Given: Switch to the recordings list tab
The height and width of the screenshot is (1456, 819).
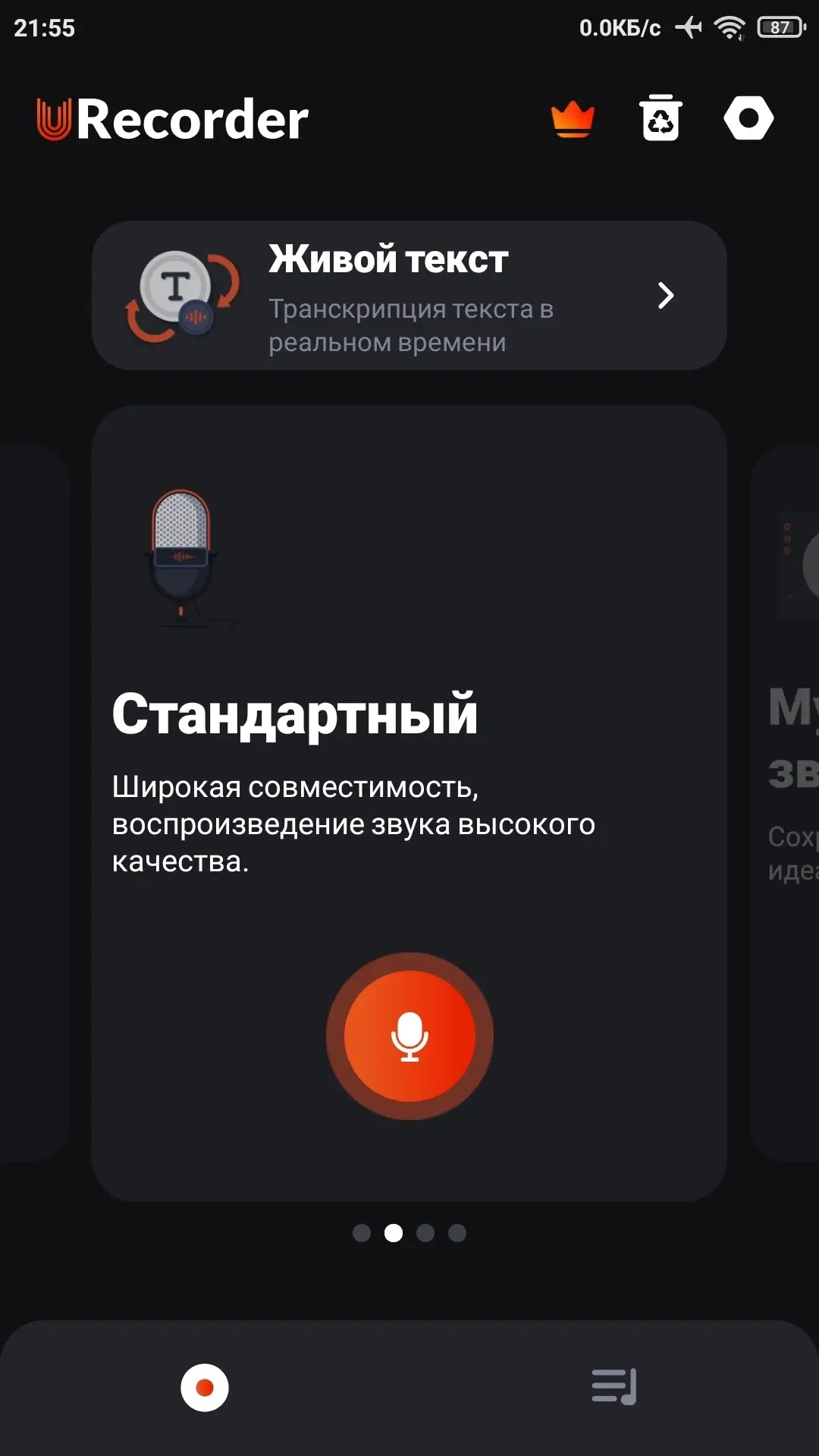Looking at the screenshot, I should click(x=613, y=1387).
